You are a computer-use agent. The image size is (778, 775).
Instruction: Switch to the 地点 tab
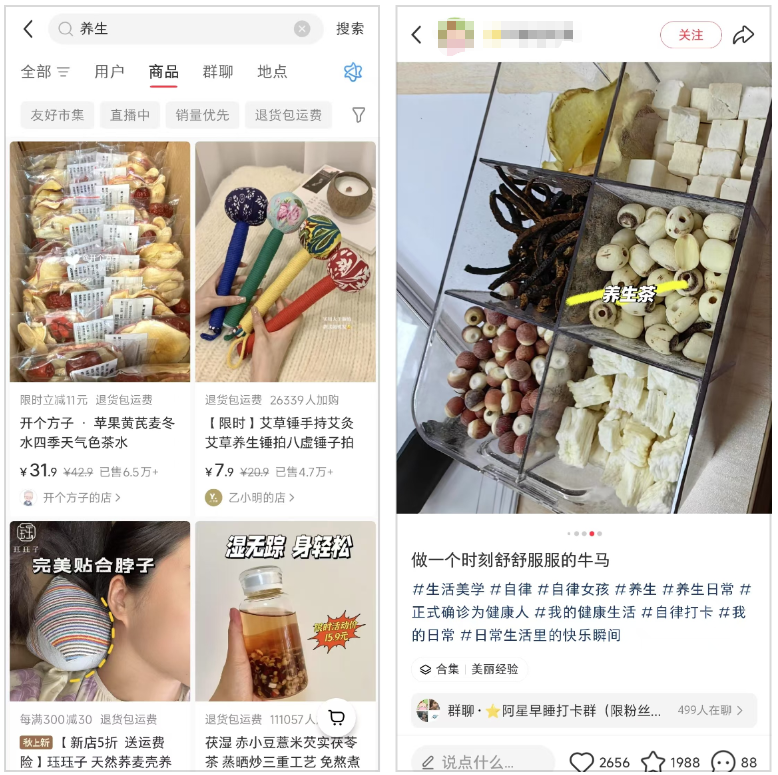coord(272,71)
